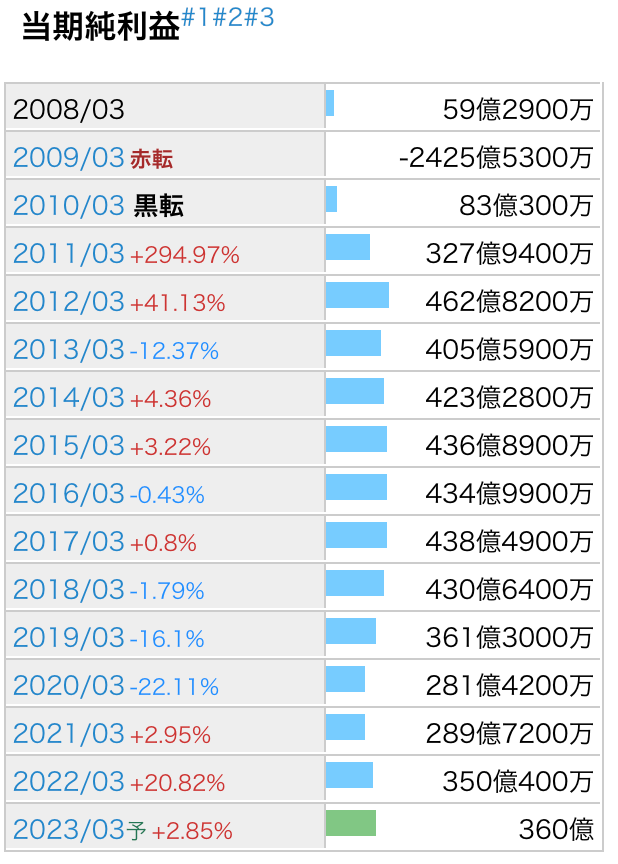
Task: Open the 2009/03 fiscal year link
Action: (x=68, y=158)
